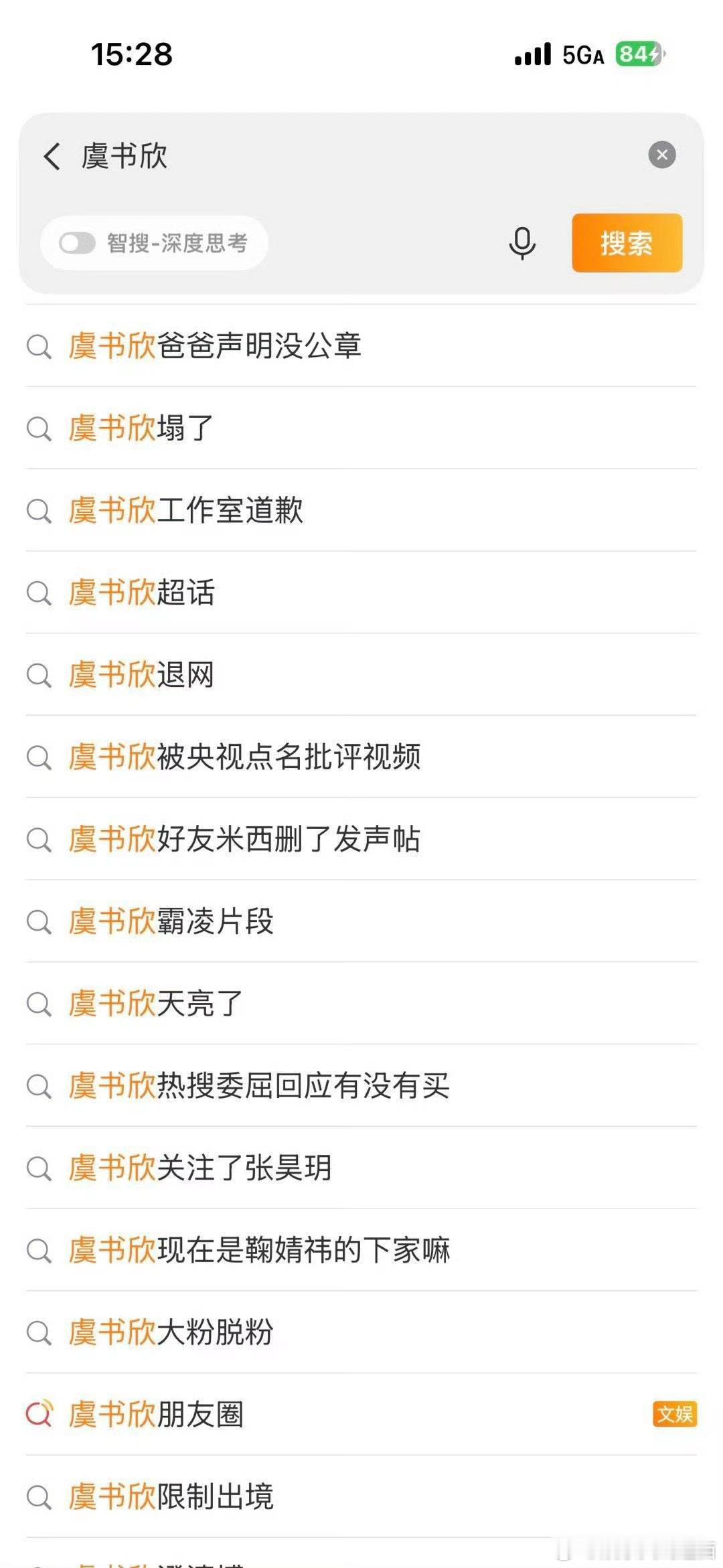Open 虞书欣被央视点名批评视频 suggestion
The width and height of the screenshot is (723, 1568).
coord(361,757)
